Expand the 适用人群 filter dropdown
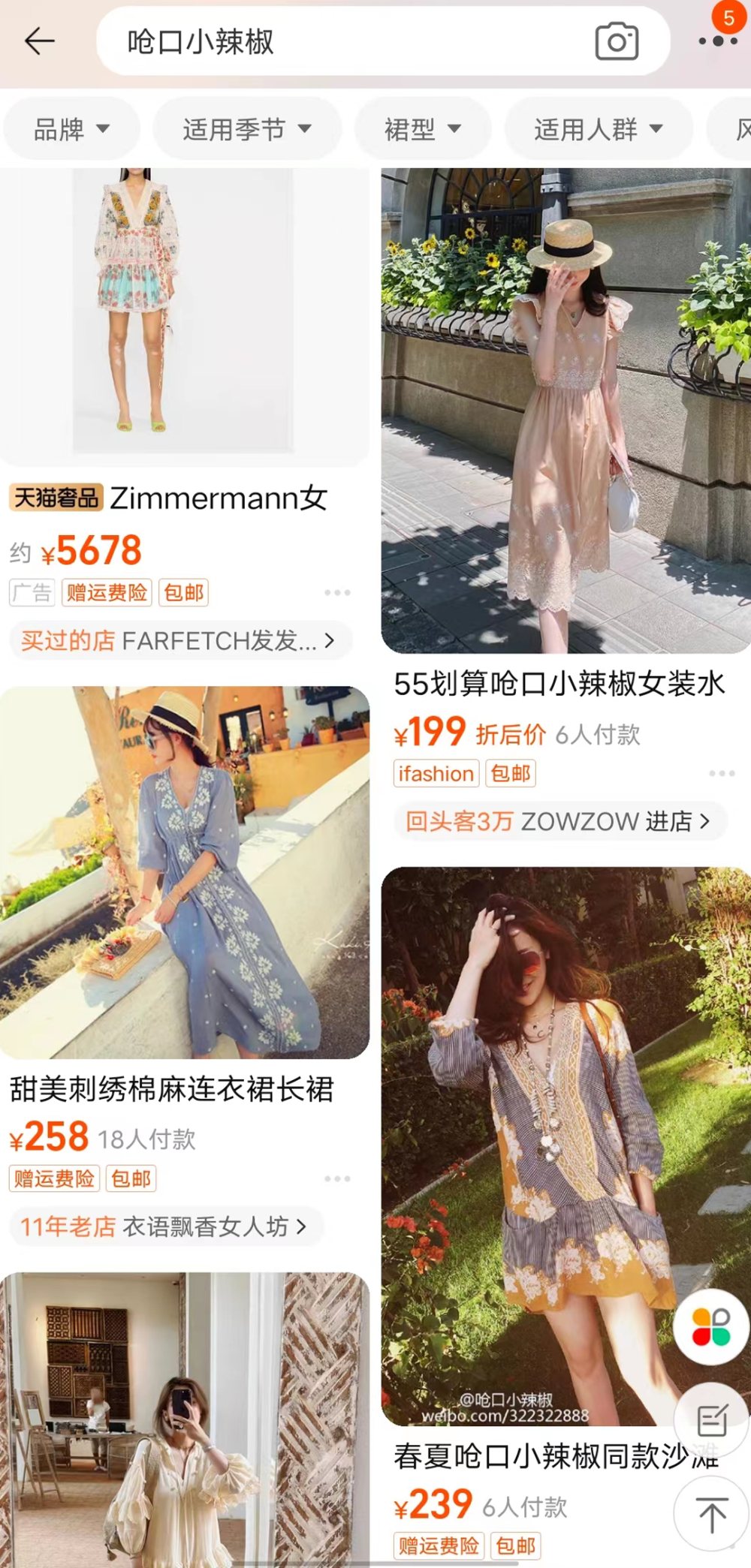Viewport: 751px width, 1568px height. [x=599, y=129]
